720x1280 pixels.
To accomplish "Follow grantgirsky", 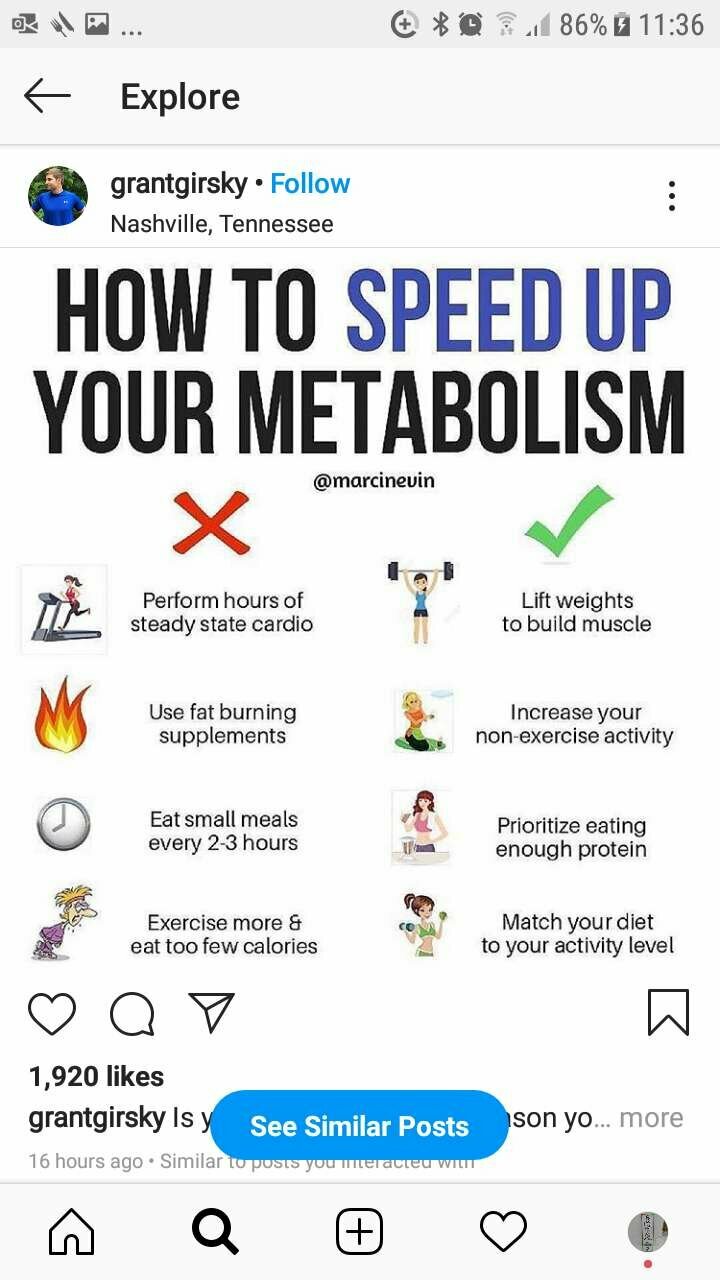I will click(x=310, y=184).
